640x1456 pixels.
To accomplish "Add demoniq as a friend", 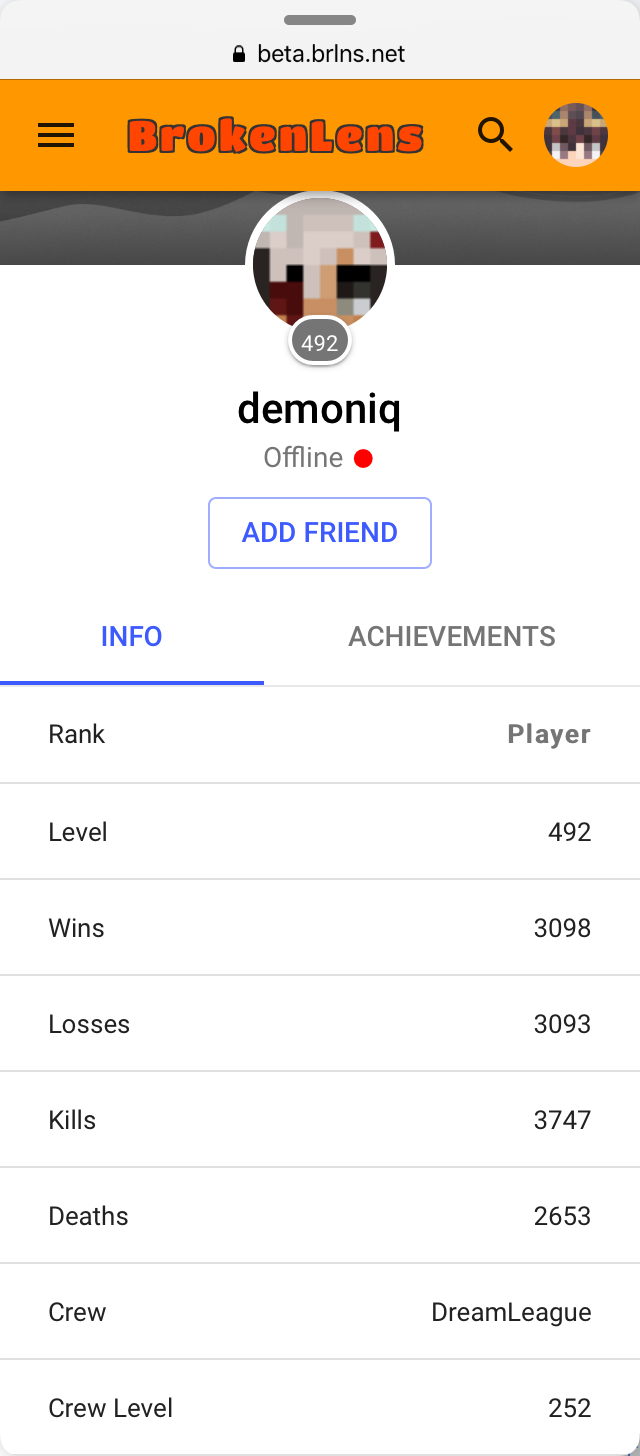I will 320,533.
